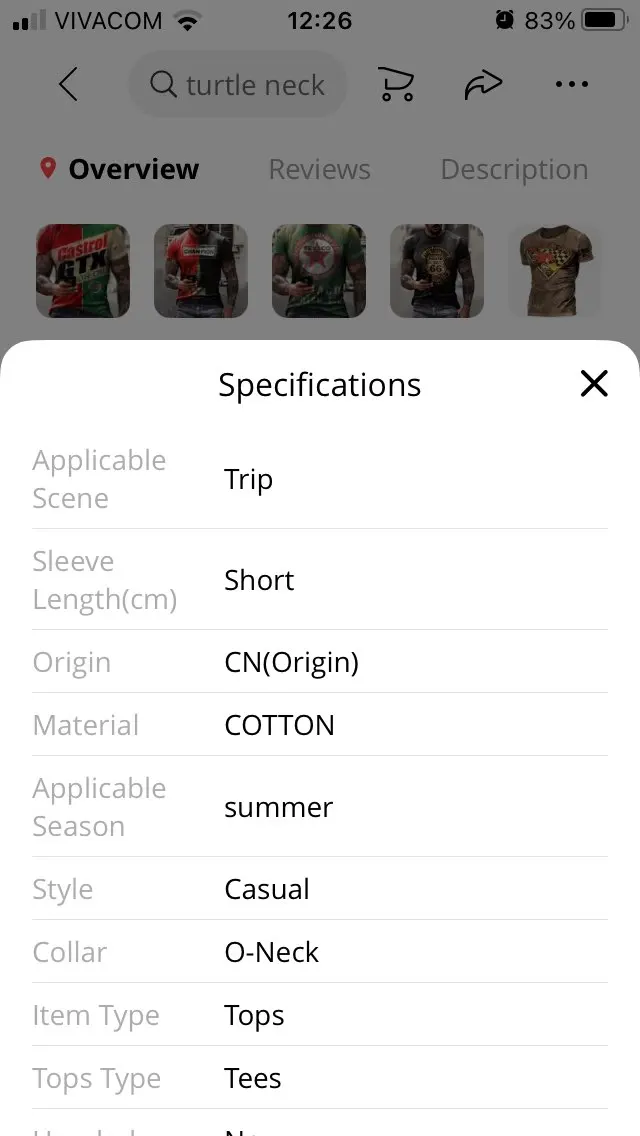Switch to the Reviews tab
Viewport: 640px width, 1136px height.
319,170
